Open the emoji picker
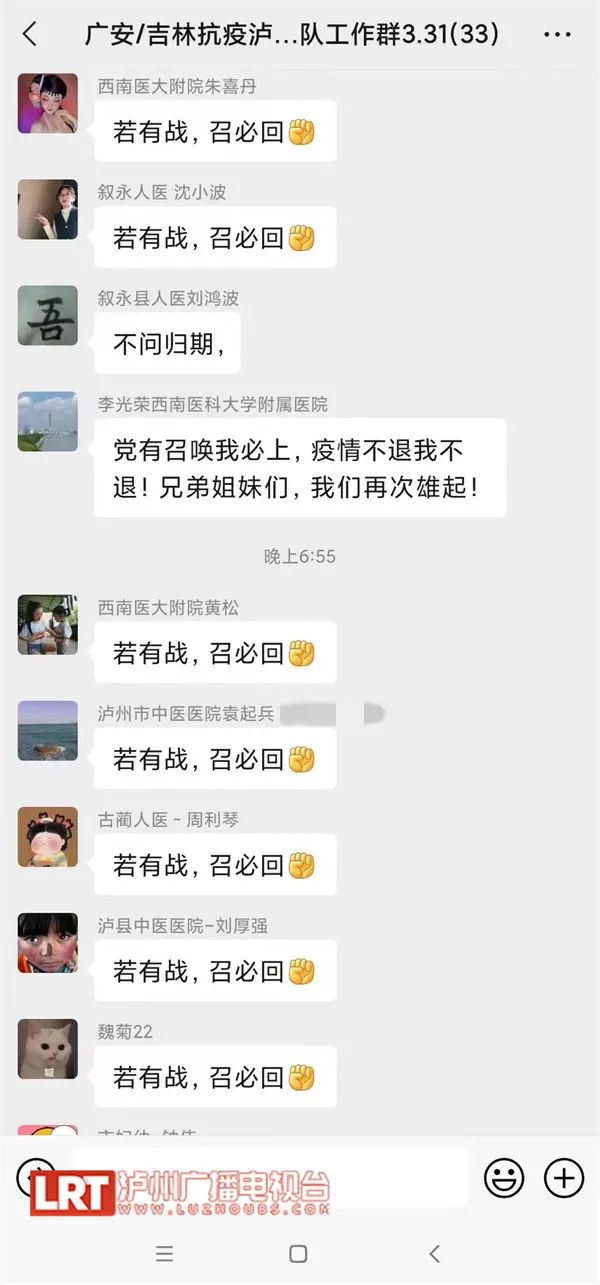This screenshot has width=600, height=1285. pyautogui.click(x=503, y=1178)
